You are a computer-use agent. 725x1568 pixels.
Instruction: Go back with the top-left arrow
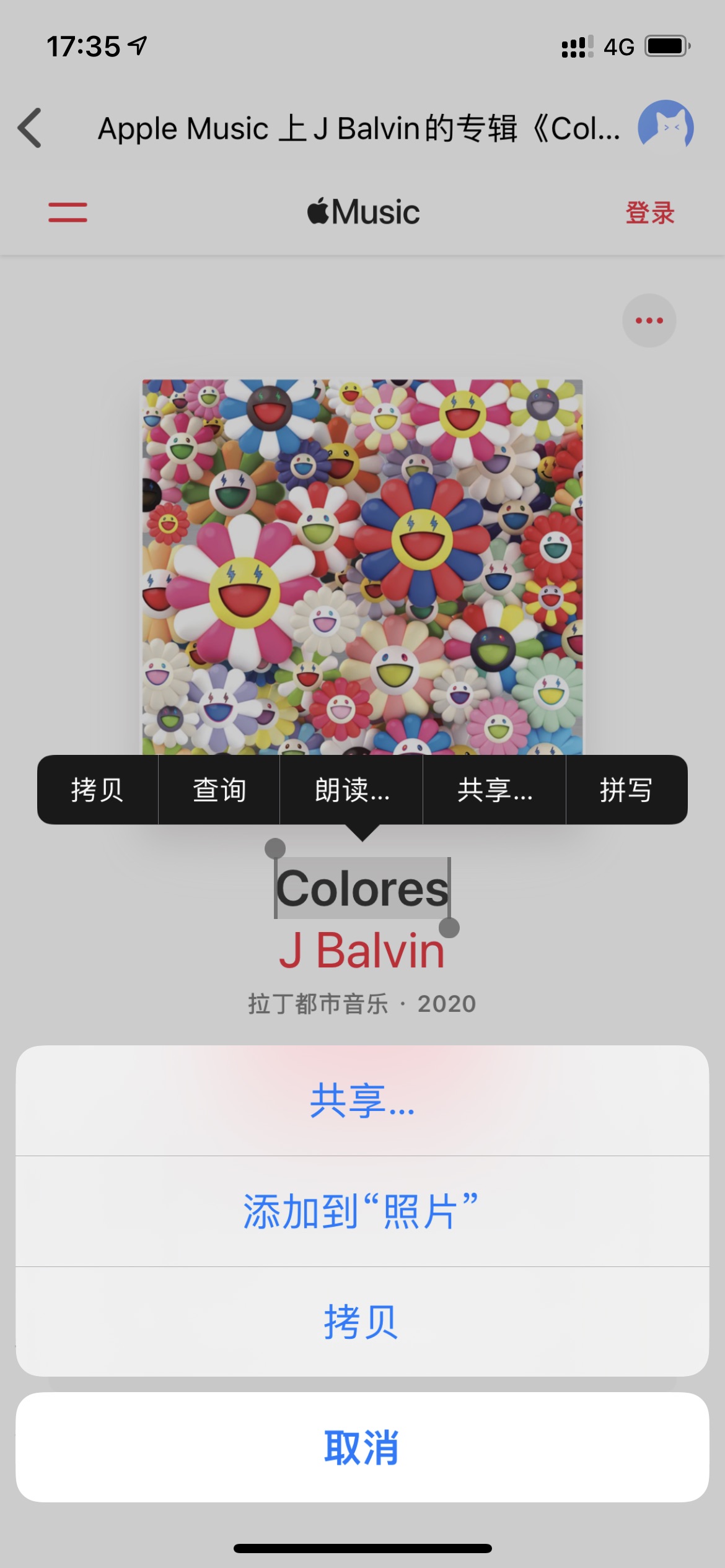tap(30, 128)
